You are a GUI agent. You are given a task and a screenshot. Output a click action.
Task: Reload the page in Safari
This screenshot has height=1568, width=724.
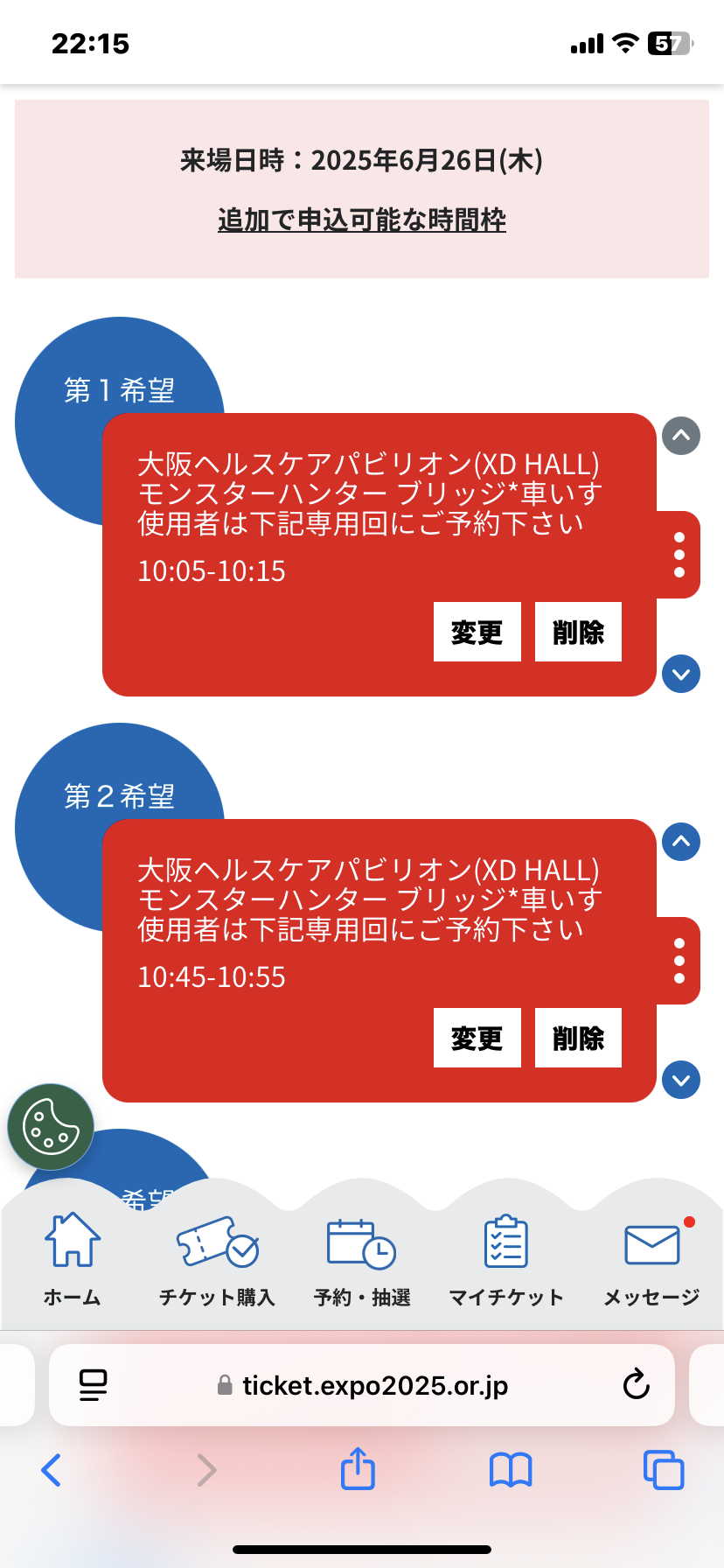coord(636,1385)
